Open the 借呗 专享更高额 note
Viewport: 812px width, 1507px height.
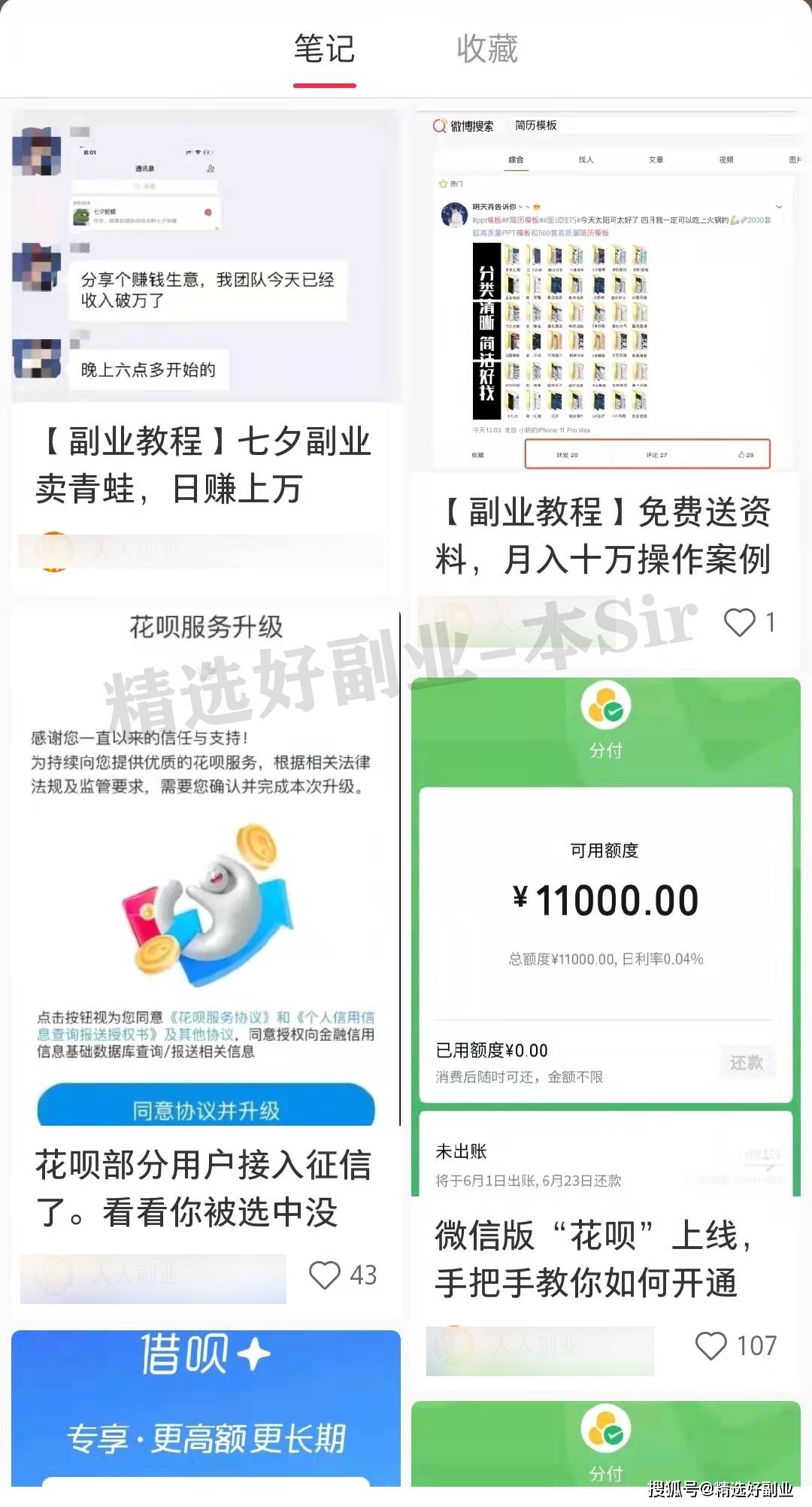pyautogui.click(x=205, y=1408)
